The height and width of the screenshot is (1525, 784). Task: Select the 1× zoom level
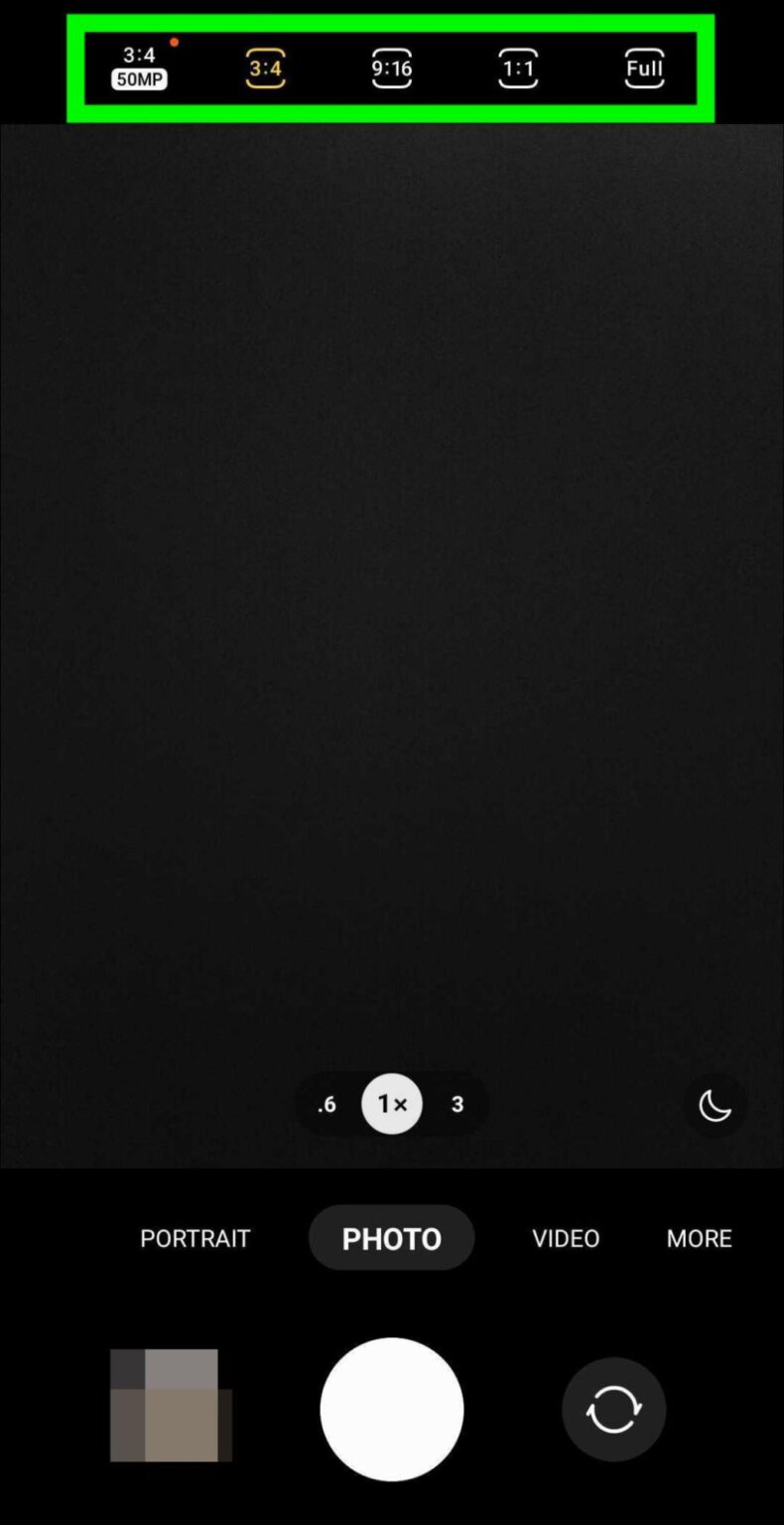point(392,1104)
